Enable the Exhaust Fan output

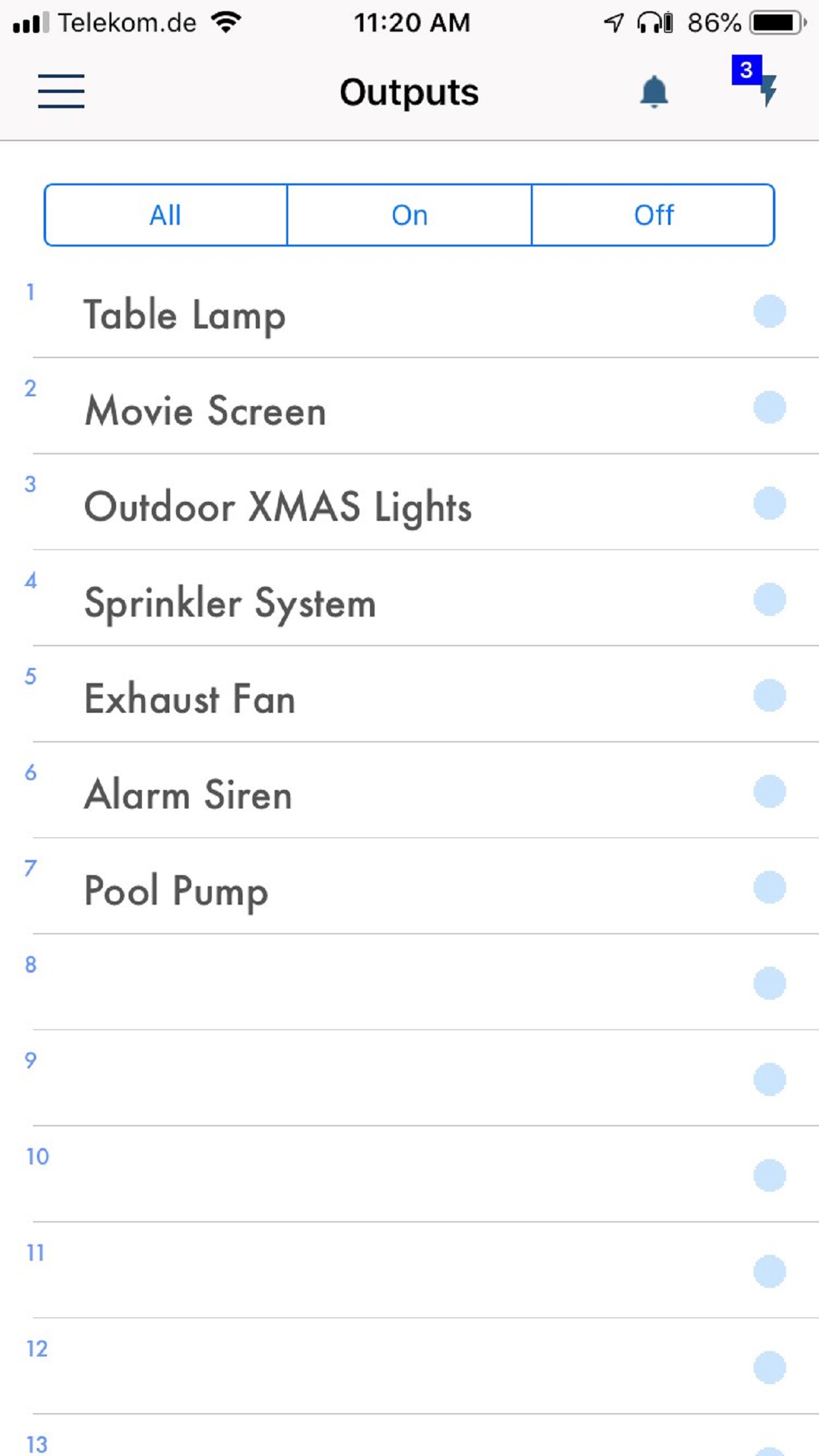770,695
